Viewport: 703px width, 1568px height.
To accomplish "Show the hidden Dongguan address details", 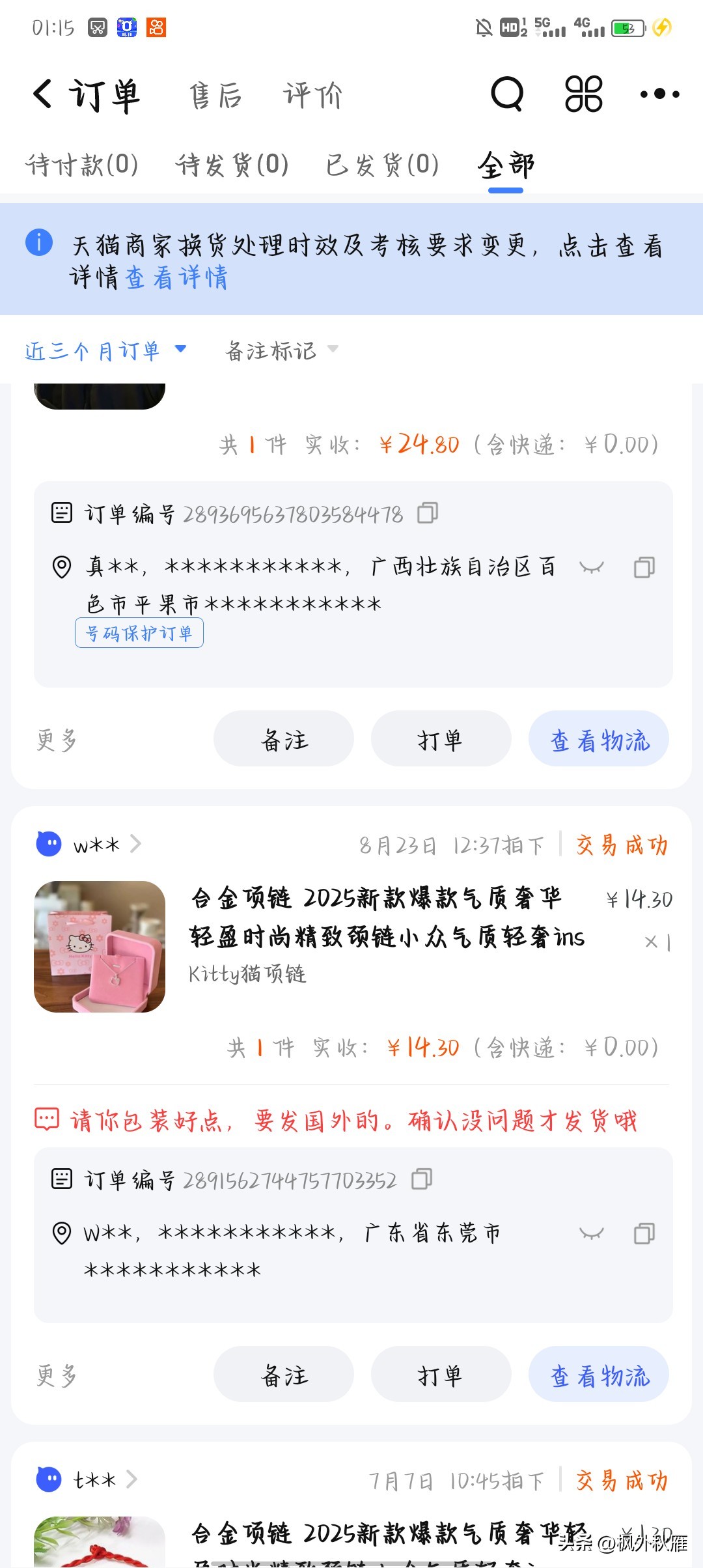I will click(590, 1231).
